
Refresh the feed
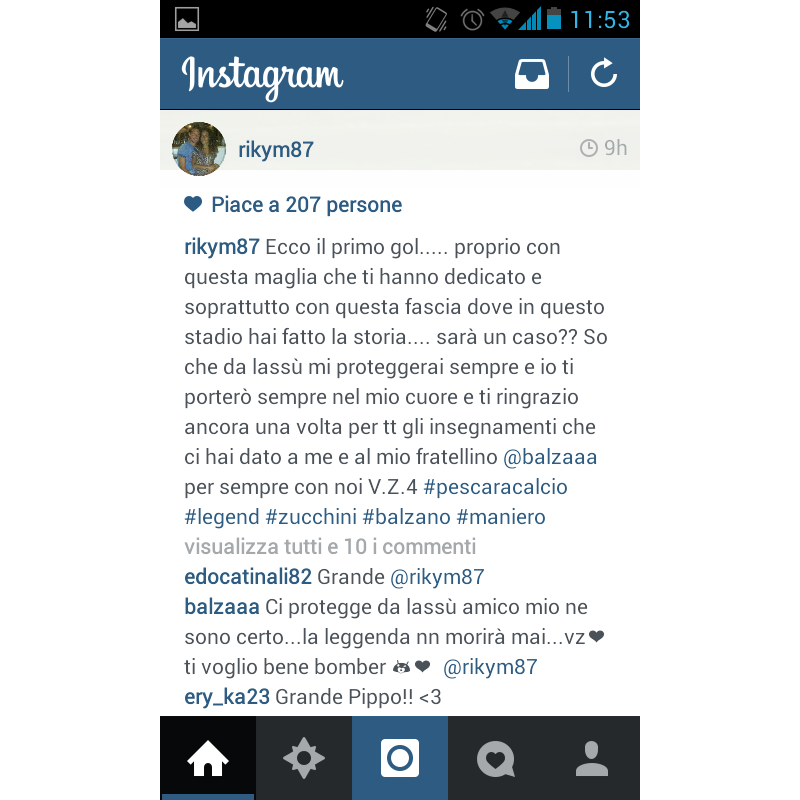point(604,74)
